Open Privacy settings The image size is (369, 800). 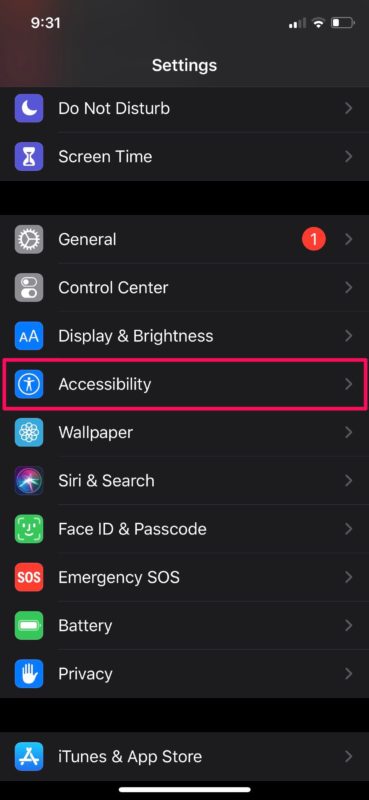point(184,673)
